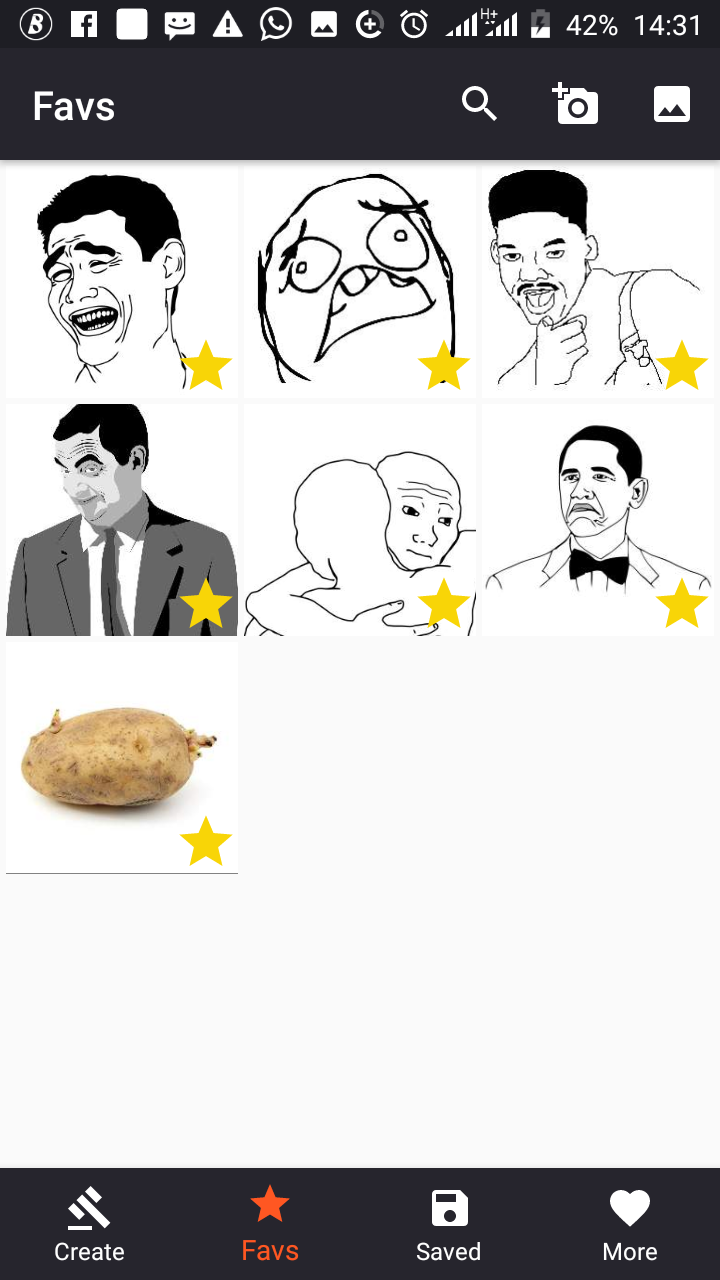
Task: Switch to the Saved tab
Action: 449,1224
